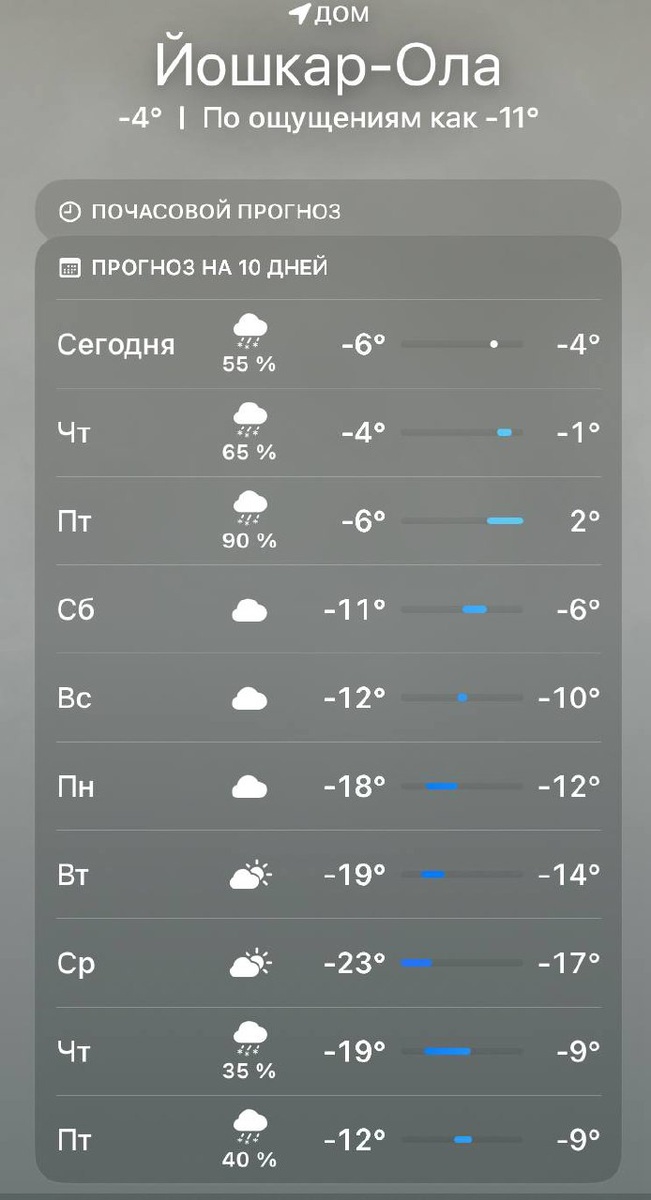Open Wednesday's forecast row (Ср)
Viewport: 651px width, 1200px height.
(328, 963)
